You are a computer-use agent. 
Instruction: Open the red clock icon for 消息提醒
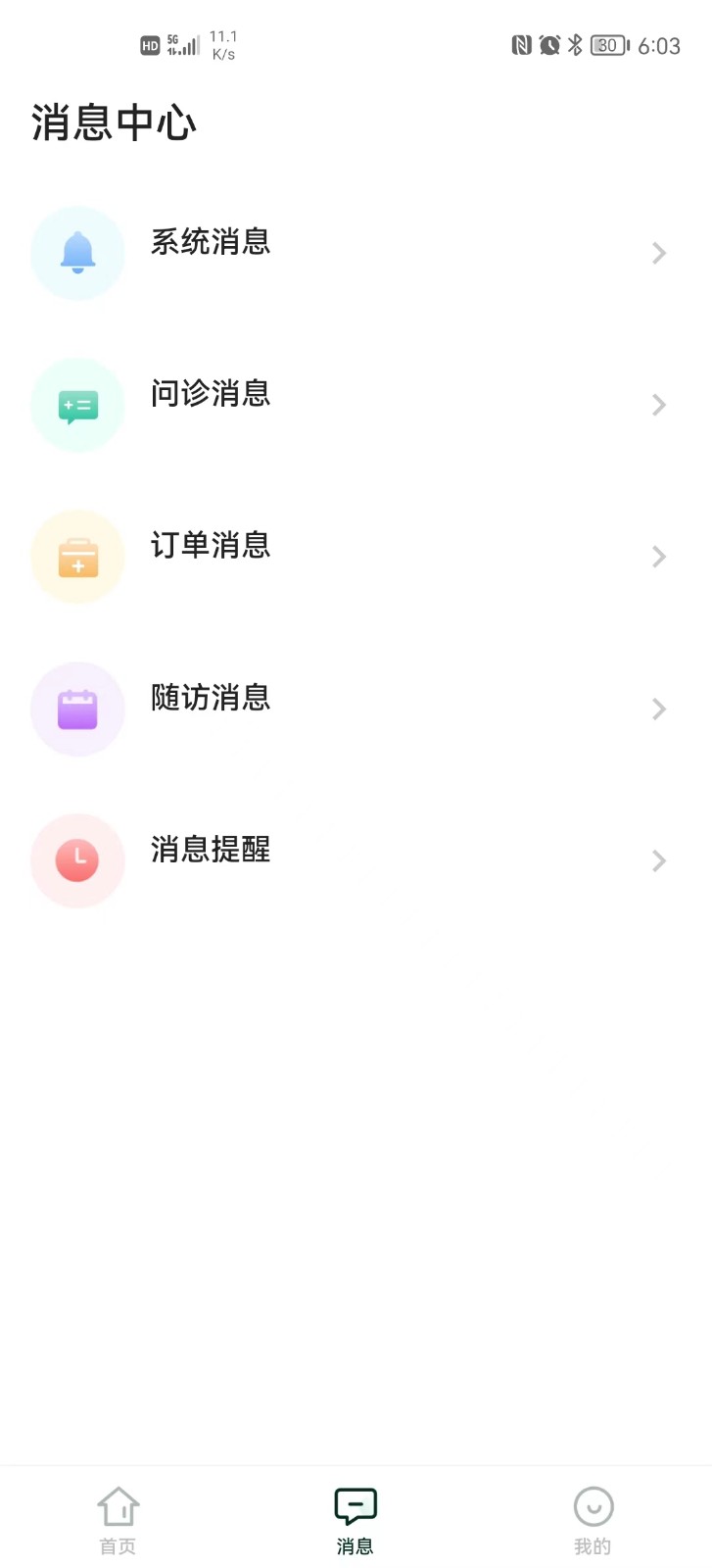[x=77, y=860]
